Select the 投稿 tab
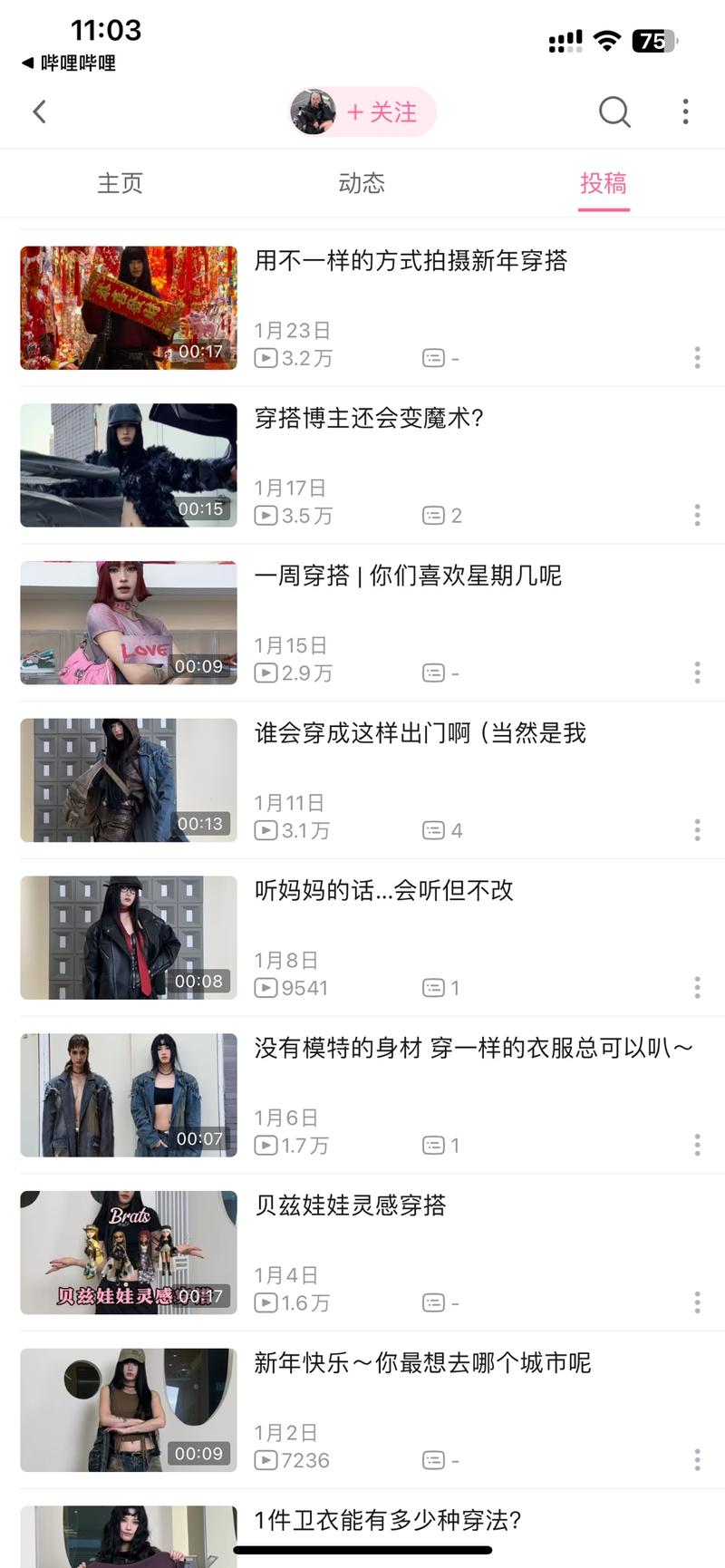725x1568 pixels. 603,183
